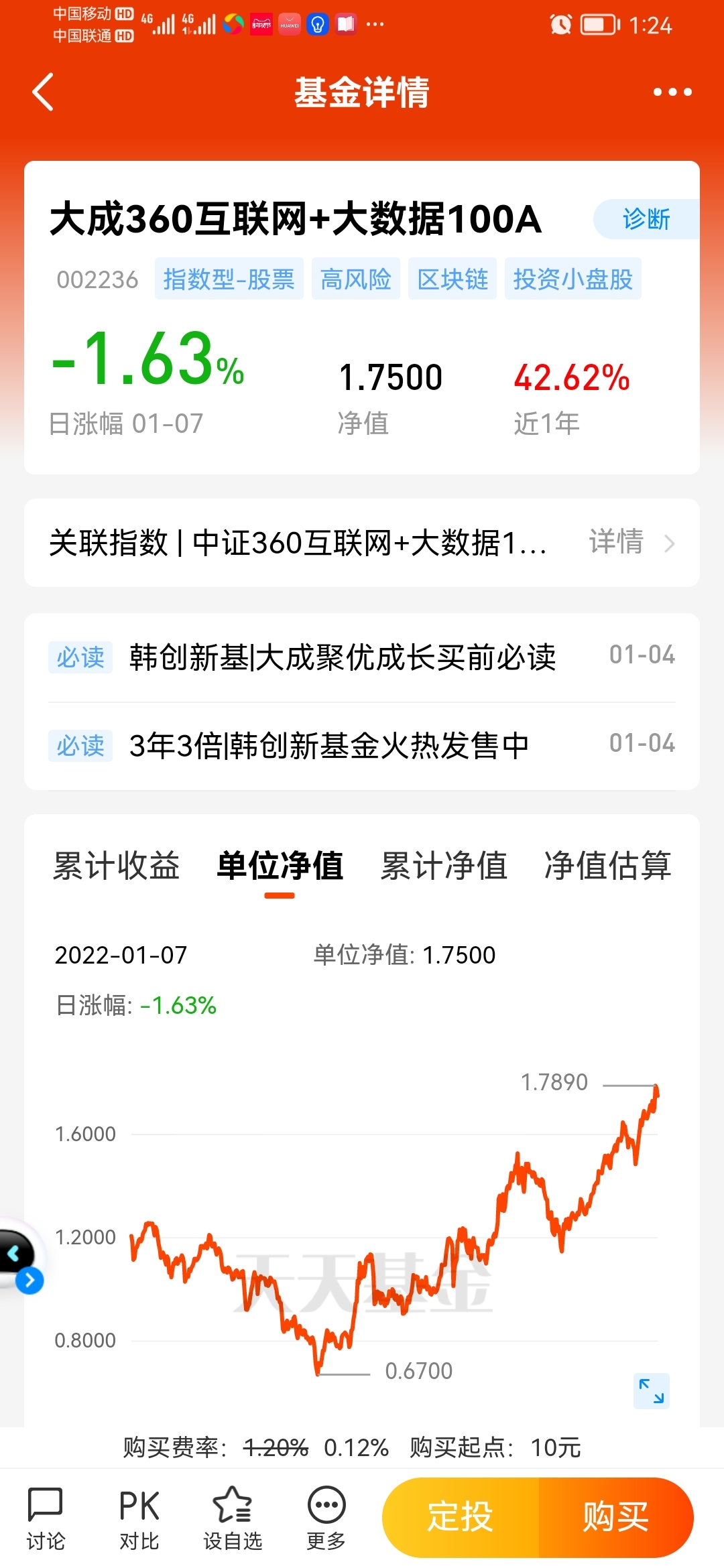
Task: Select the 指数型-股票 tag
Action: click(229, 279)
